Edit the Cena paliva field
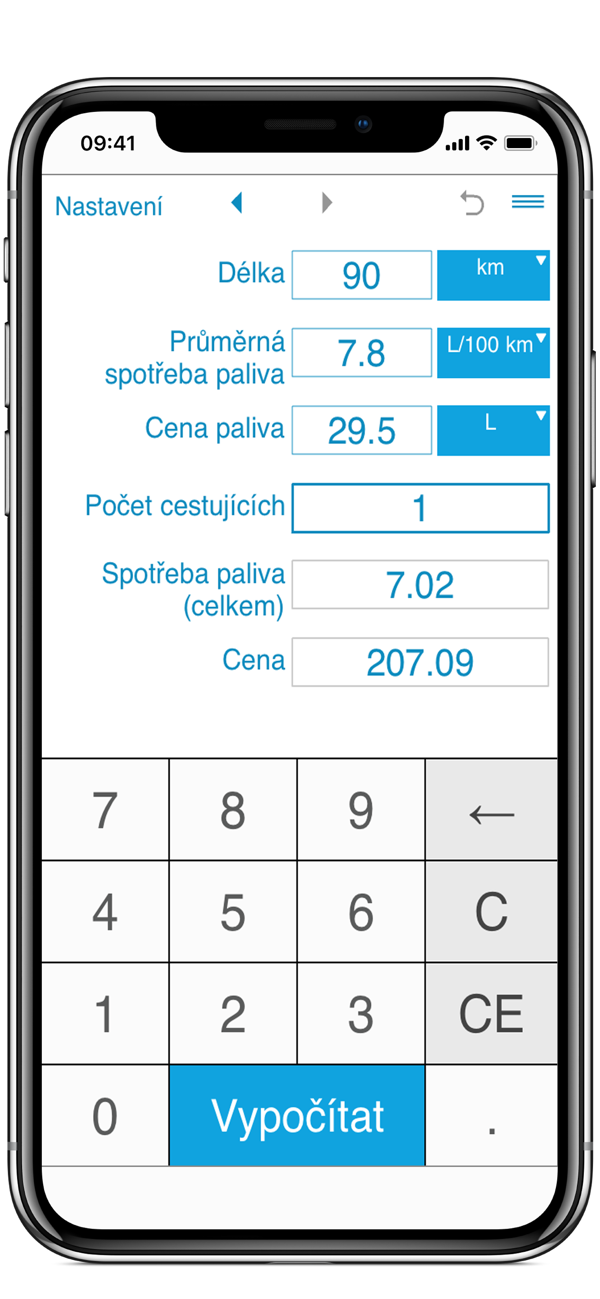 coord(361,431)
